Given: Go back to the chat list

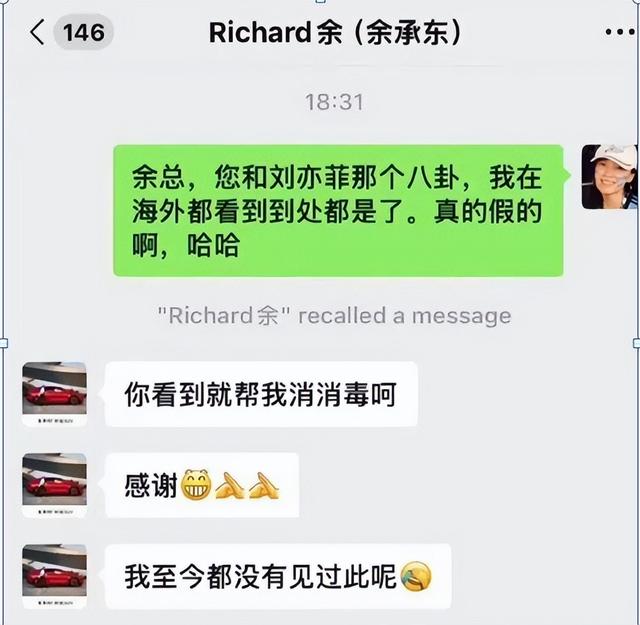Looking at the screenshot, I should coord(38,32).
